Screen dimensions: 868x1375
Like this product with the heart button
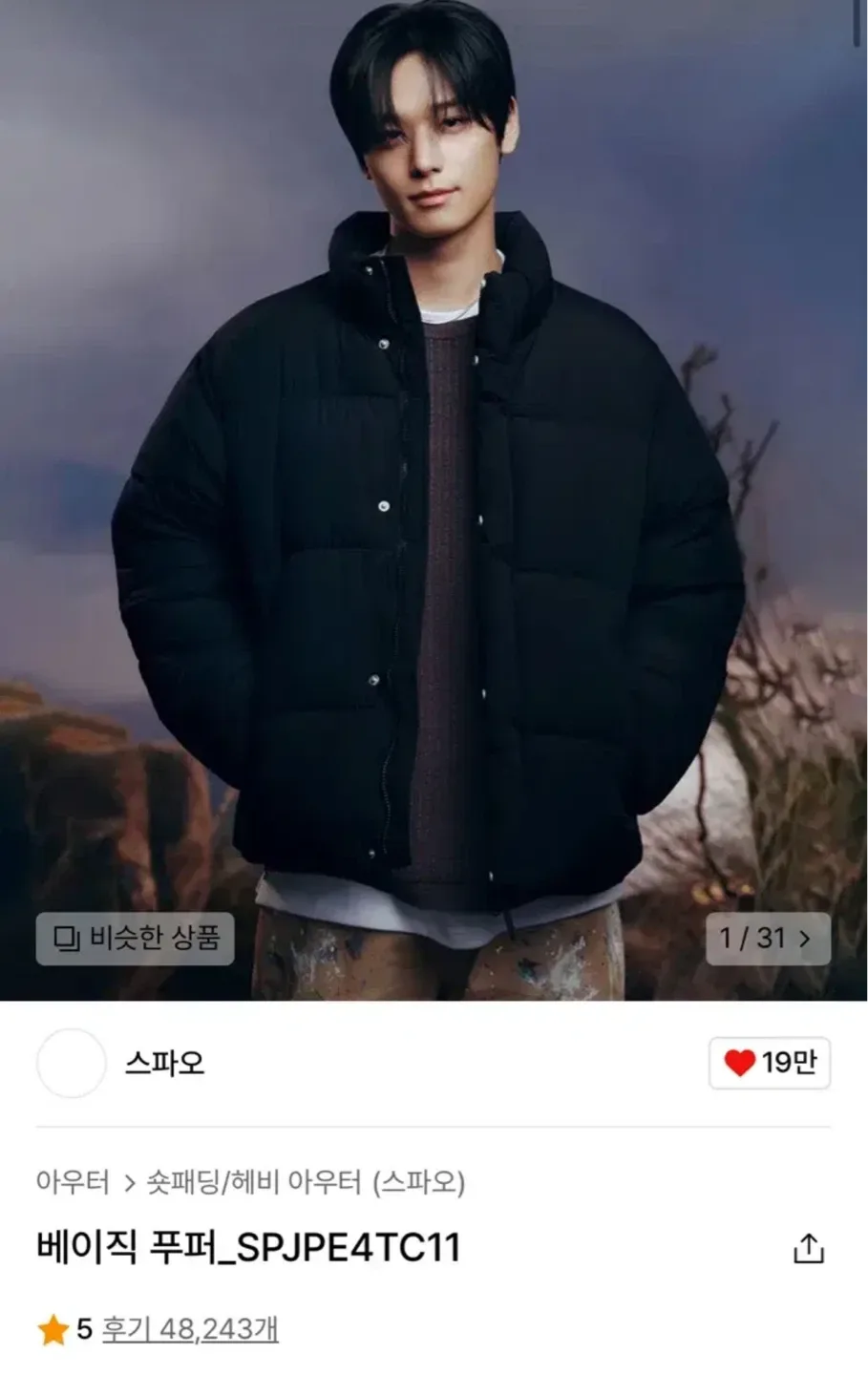769,1063
